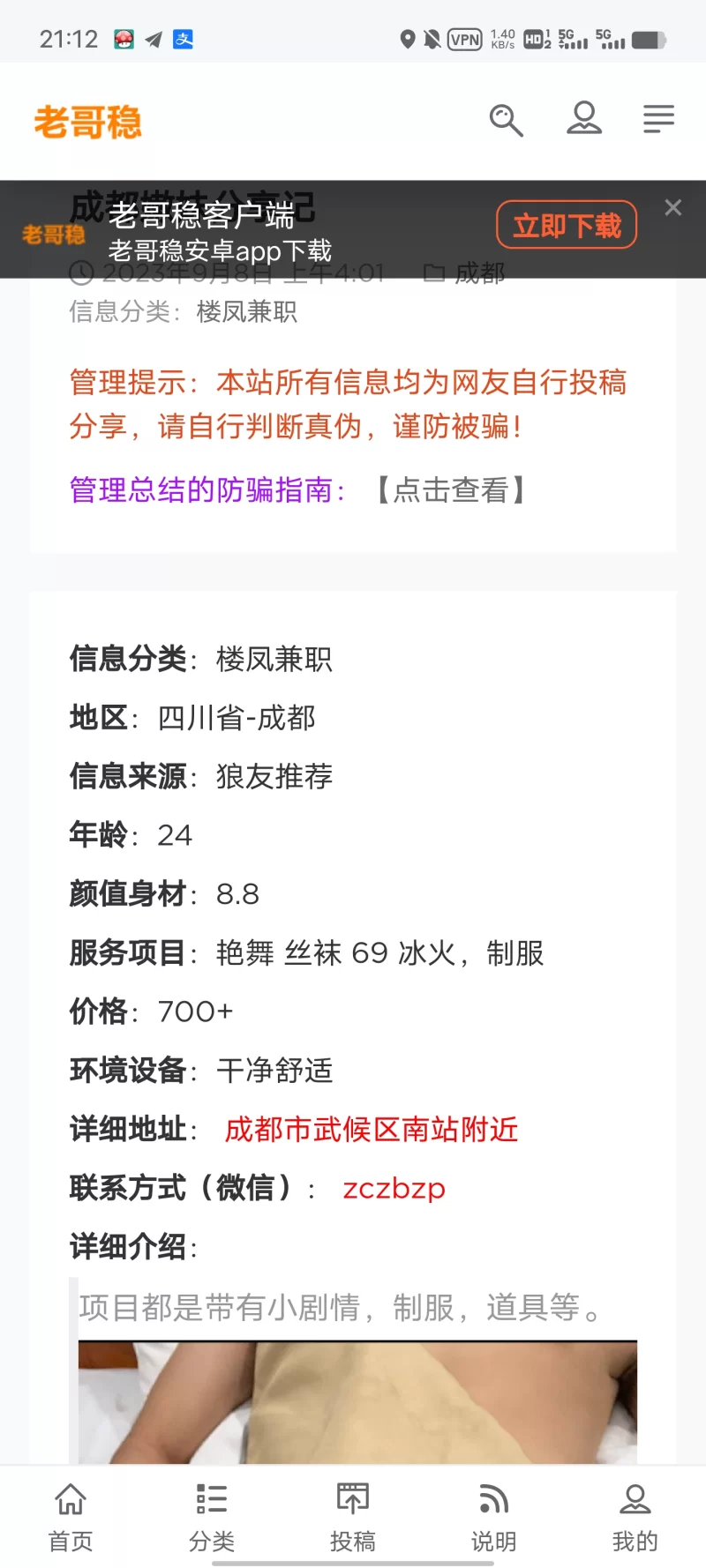
Task: Open the 我的 profile tab
Action: (x=635, y=1517)
